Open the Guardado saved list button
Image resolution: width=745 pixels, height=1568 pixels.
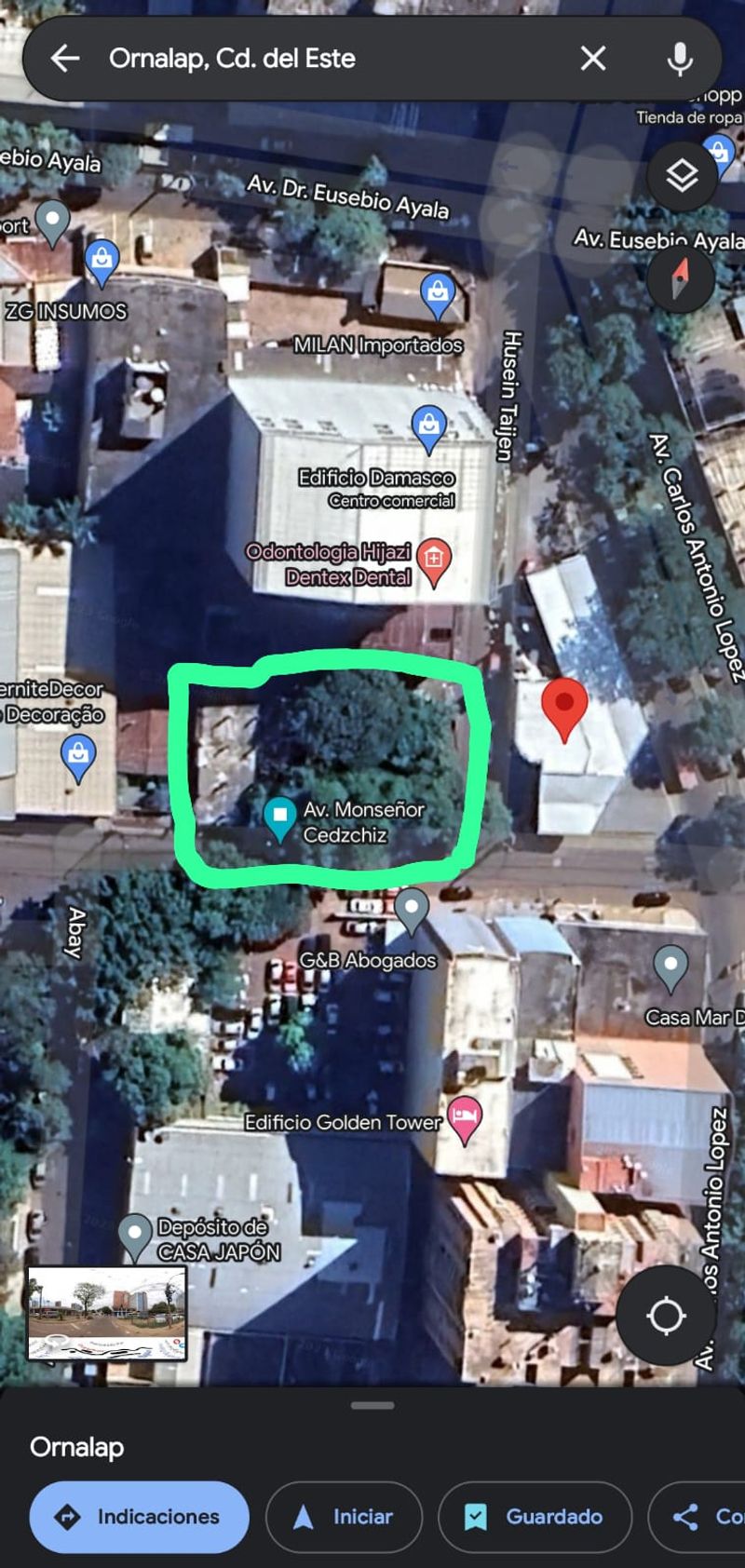535,1517
